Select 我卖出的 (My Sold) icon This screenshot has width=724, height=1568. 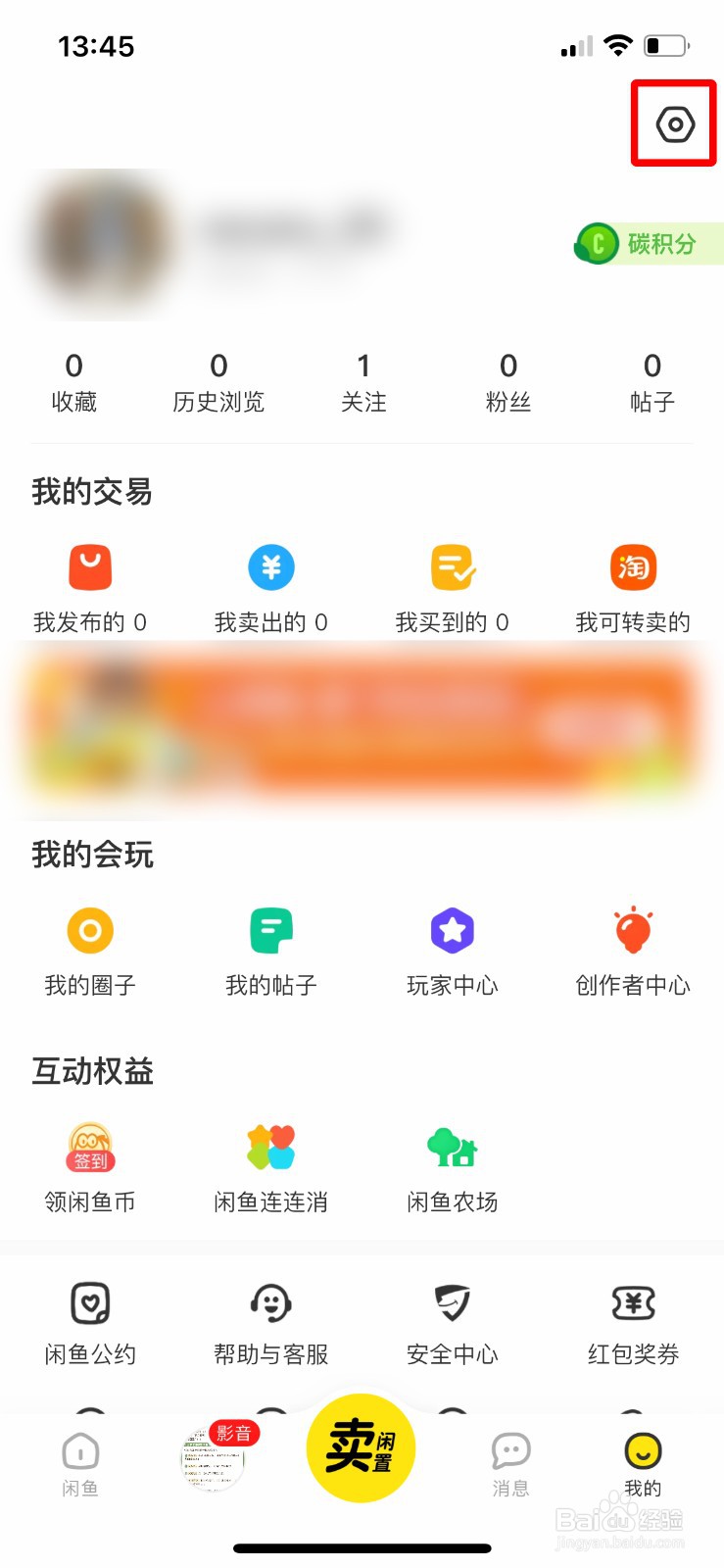click(x=270, y=566)
